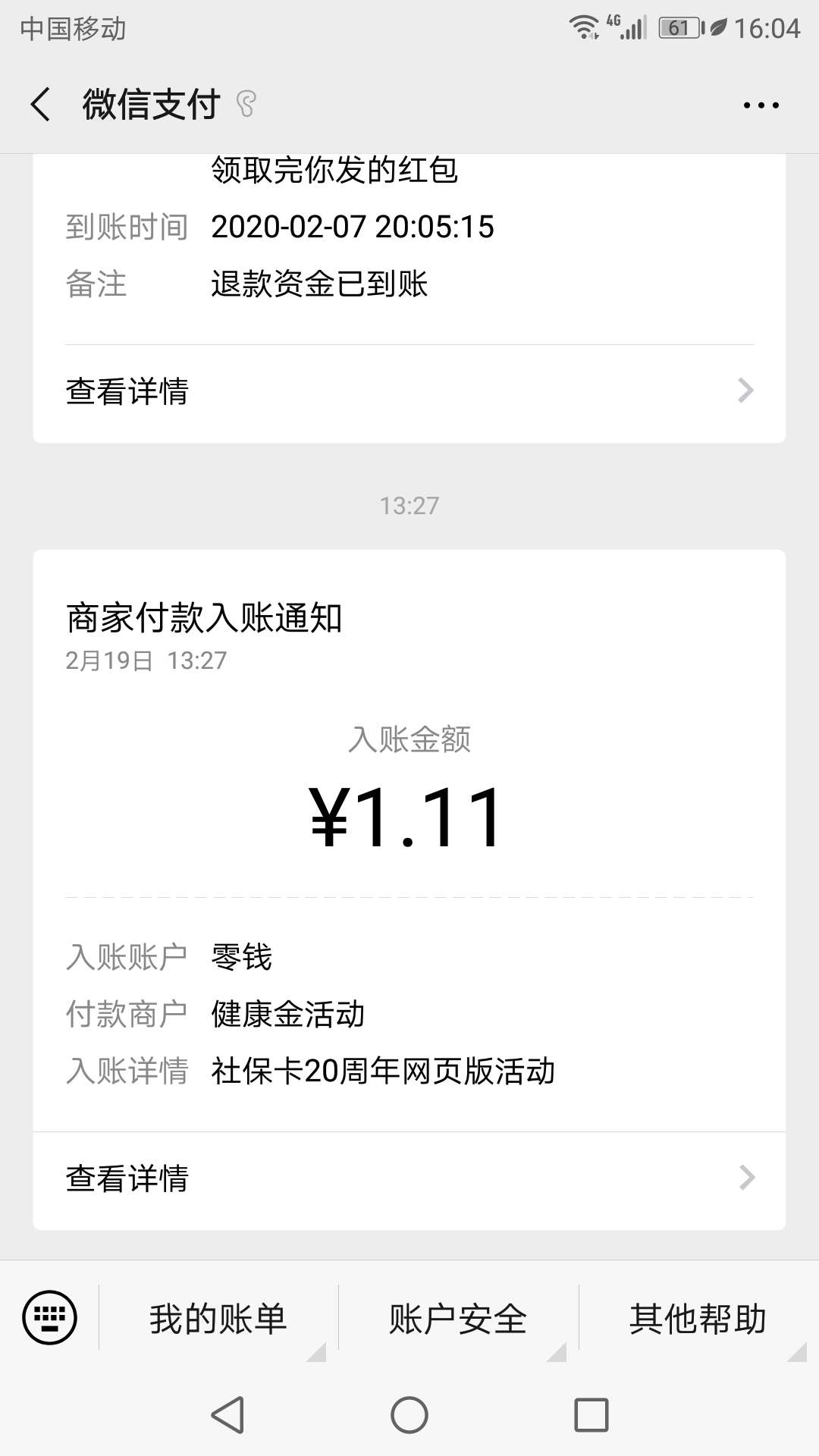Open 查看详情 under the refund notice
This screenshot has width=819, height=1456.
click(409, 391)
